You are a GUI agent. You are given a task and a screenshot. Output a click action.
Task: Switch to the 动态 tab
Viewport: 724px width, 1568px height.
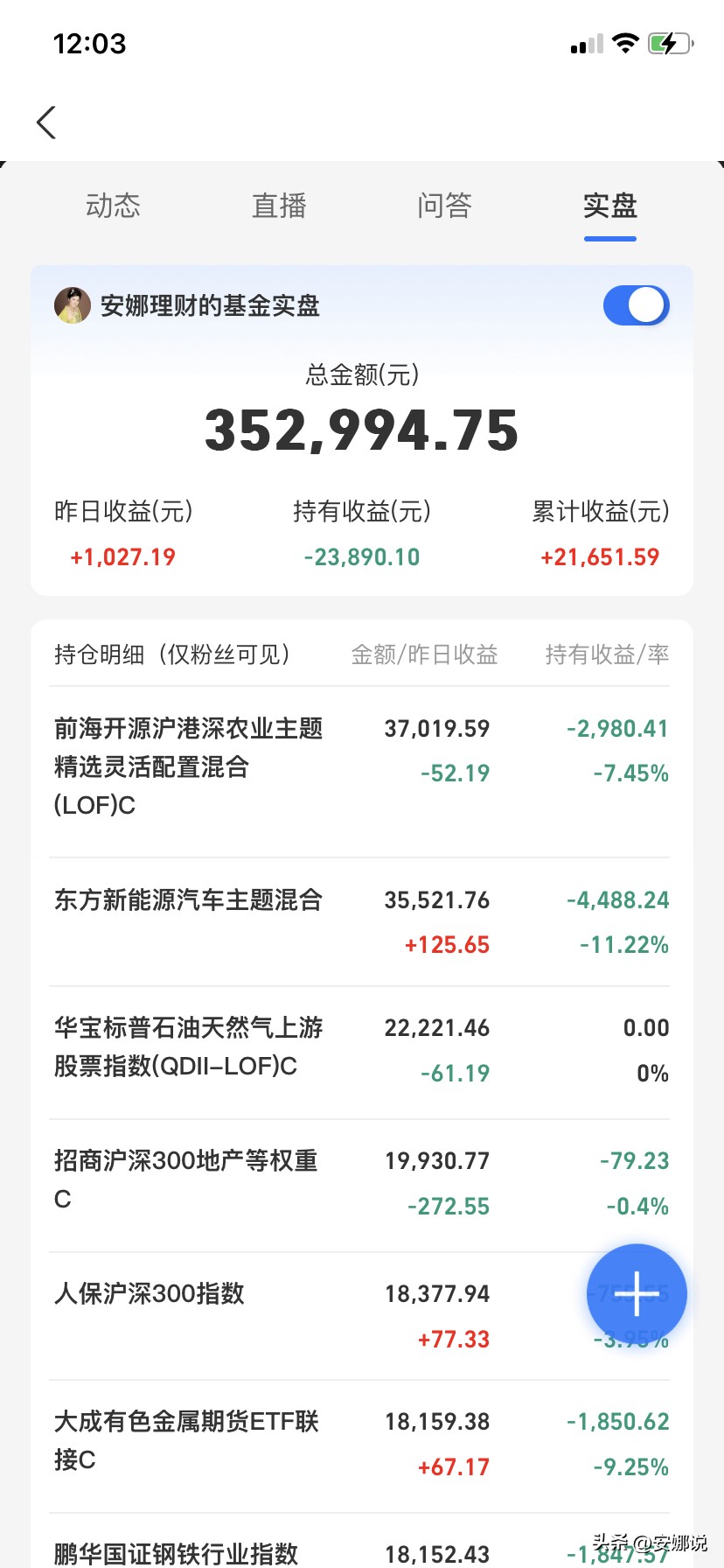tap(113, 206)
